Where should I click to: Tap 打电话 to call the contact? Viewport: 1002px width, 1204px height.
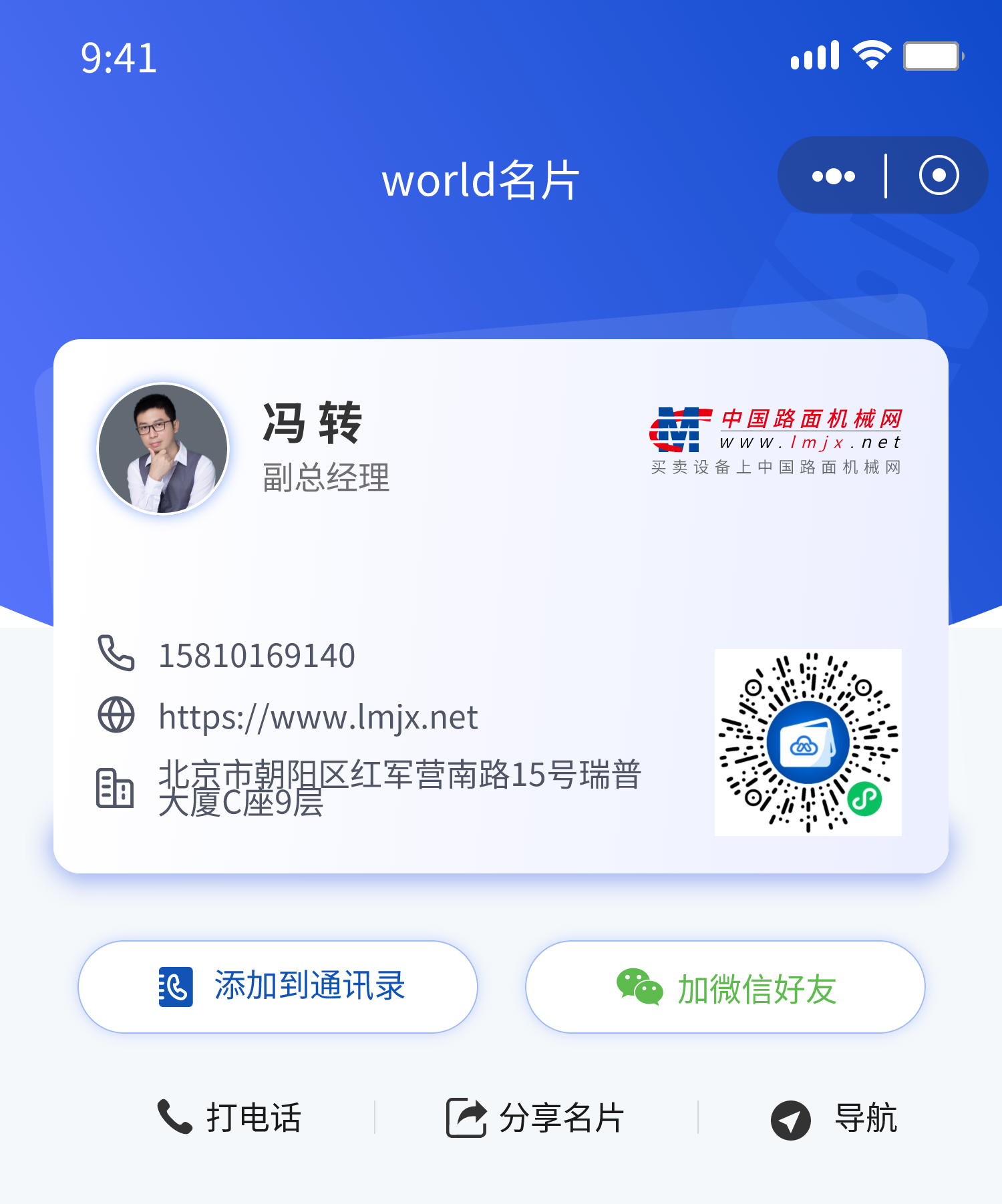(230, 1117)
